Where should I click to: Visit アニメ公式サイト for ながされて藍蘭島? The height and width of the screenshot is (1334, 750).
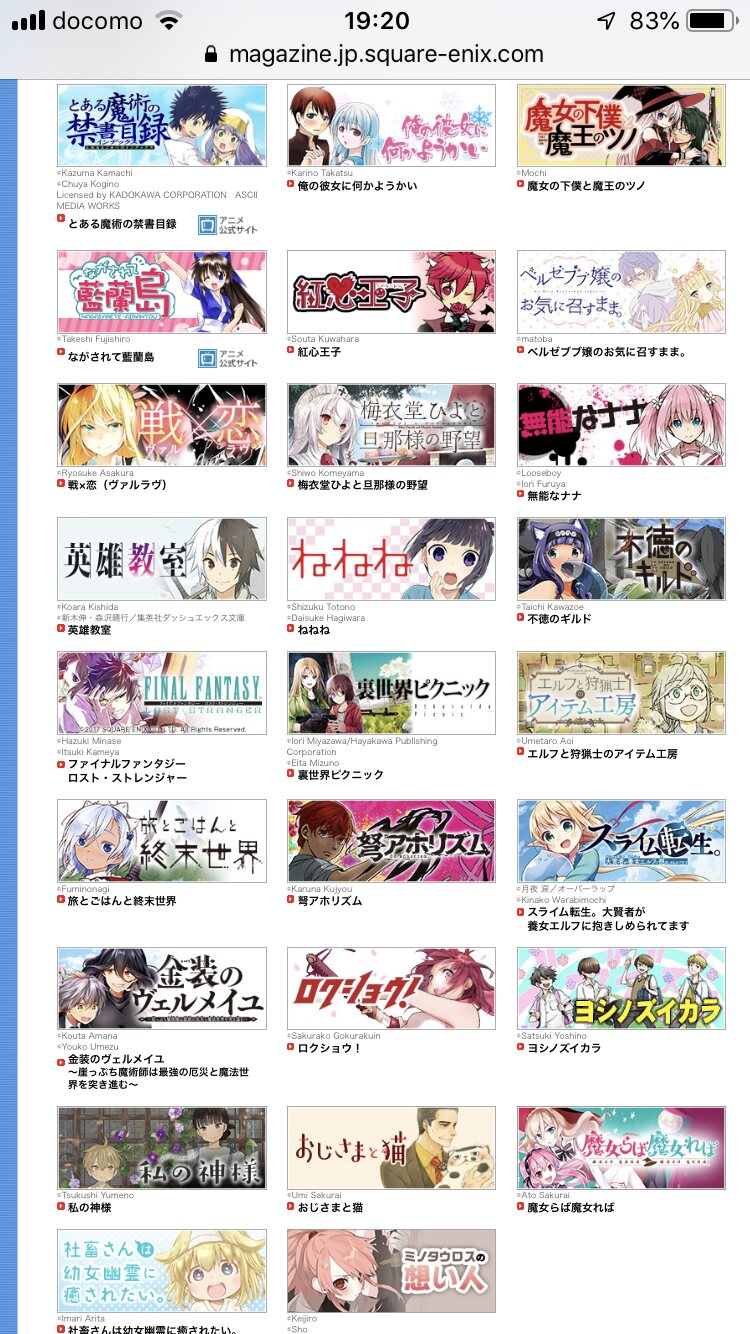point(228,357)
